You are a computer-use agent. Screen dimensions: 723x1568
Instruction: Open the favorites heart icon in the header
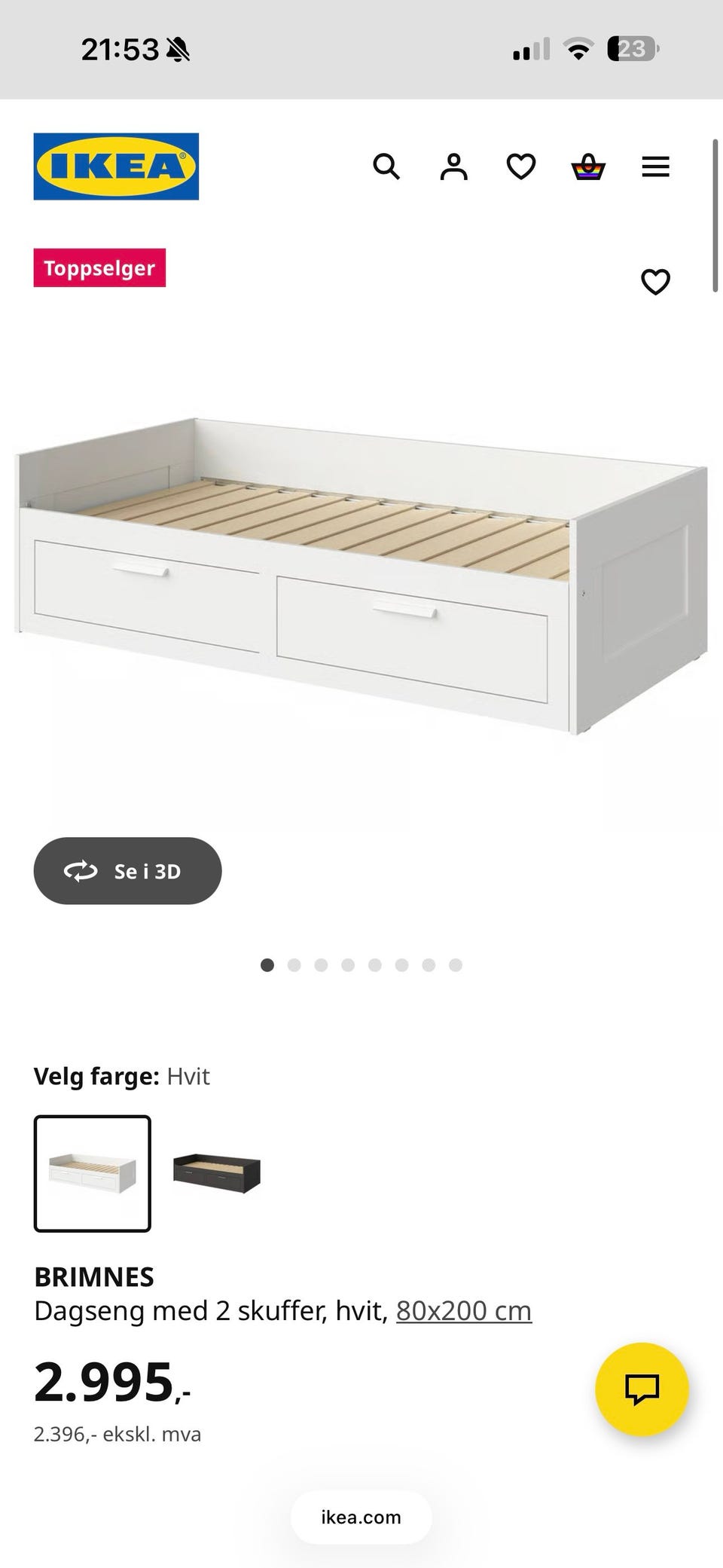pos(520,167)
